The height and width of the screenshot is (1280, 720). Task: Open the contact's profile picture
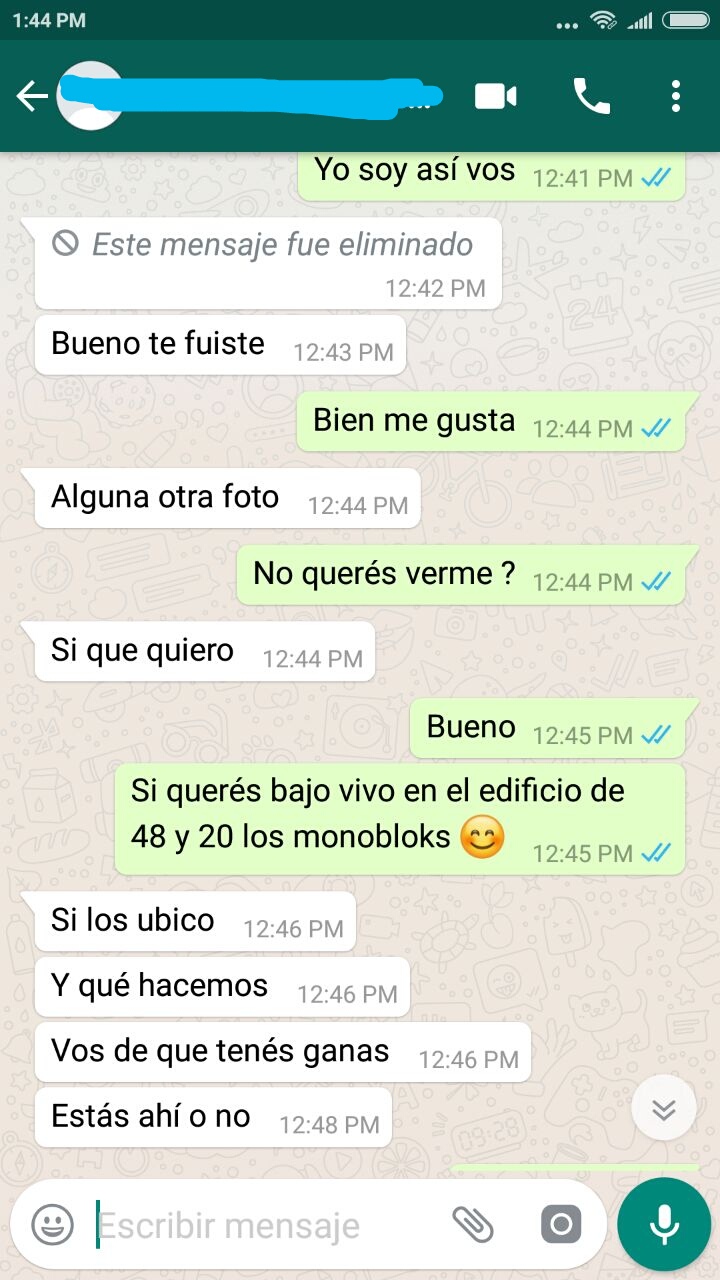coord(88,97)
